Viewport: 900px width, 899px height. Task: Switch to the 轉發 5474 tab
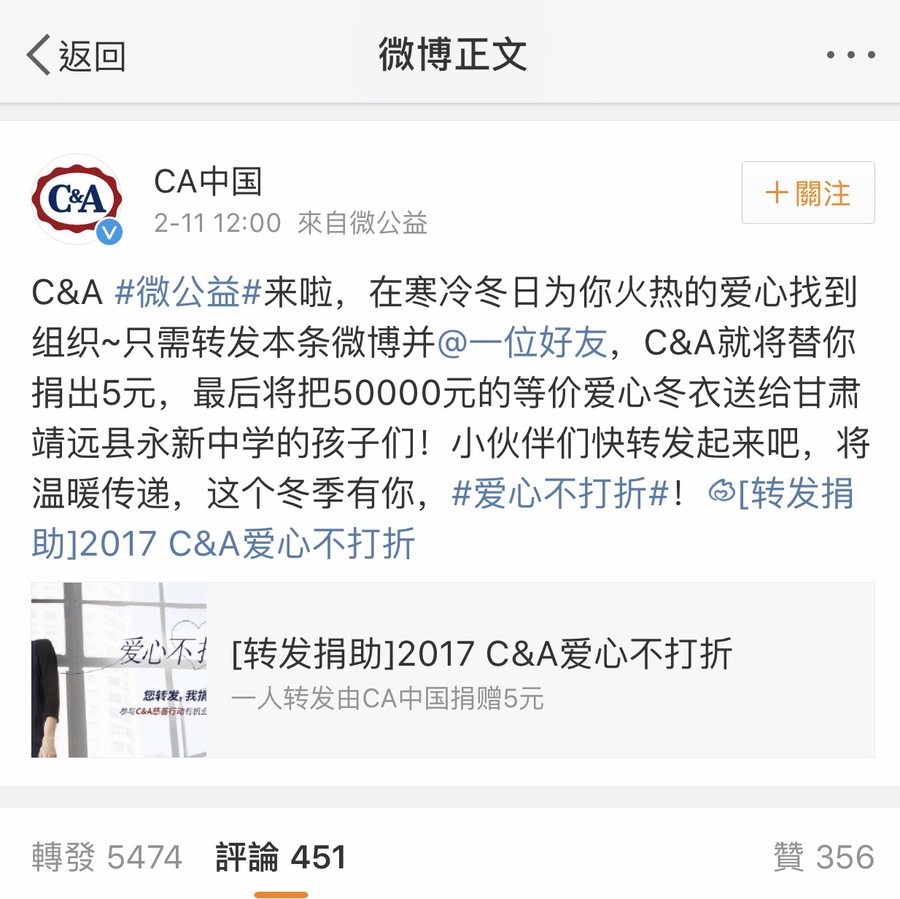tap(107, 857)
